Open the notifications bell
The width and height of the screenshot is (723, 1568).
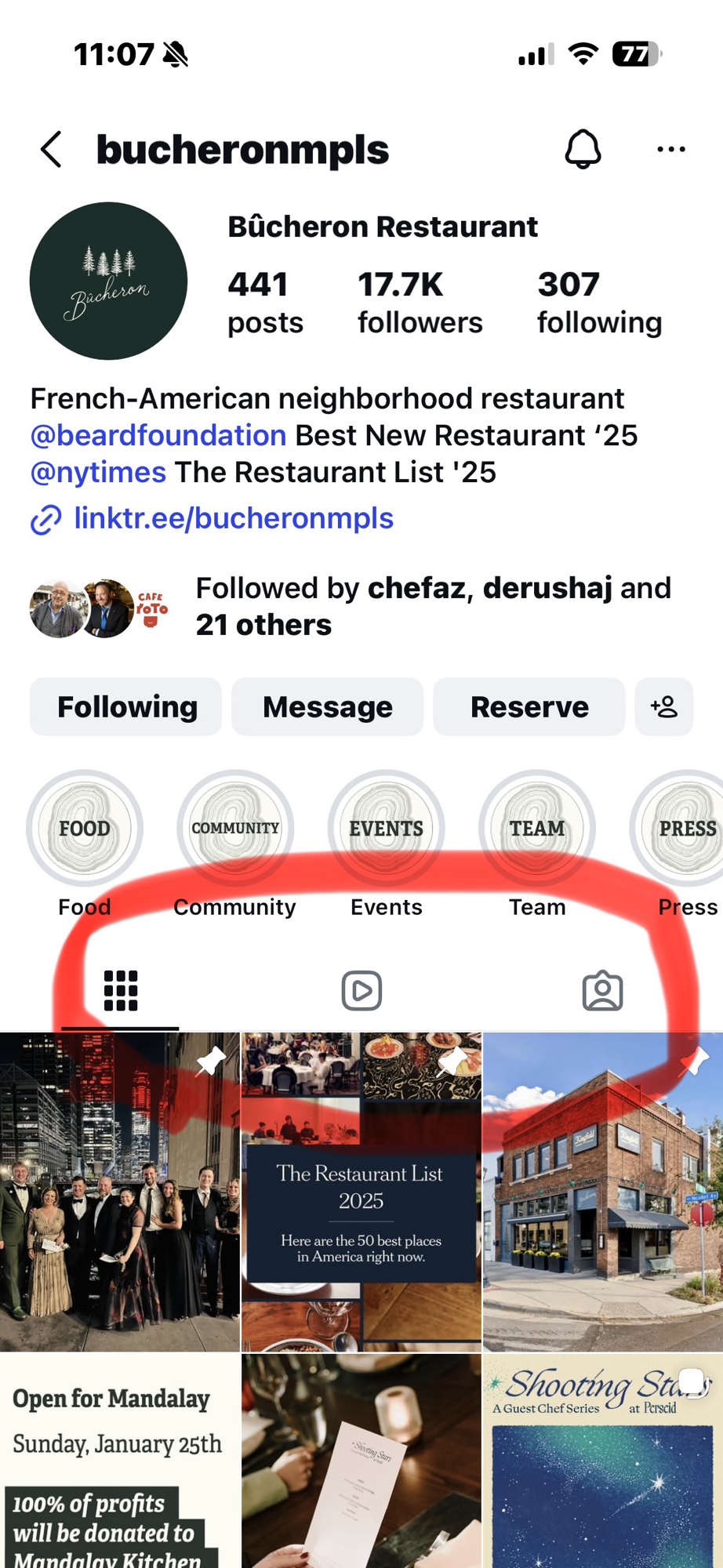(x=583, y=149)
